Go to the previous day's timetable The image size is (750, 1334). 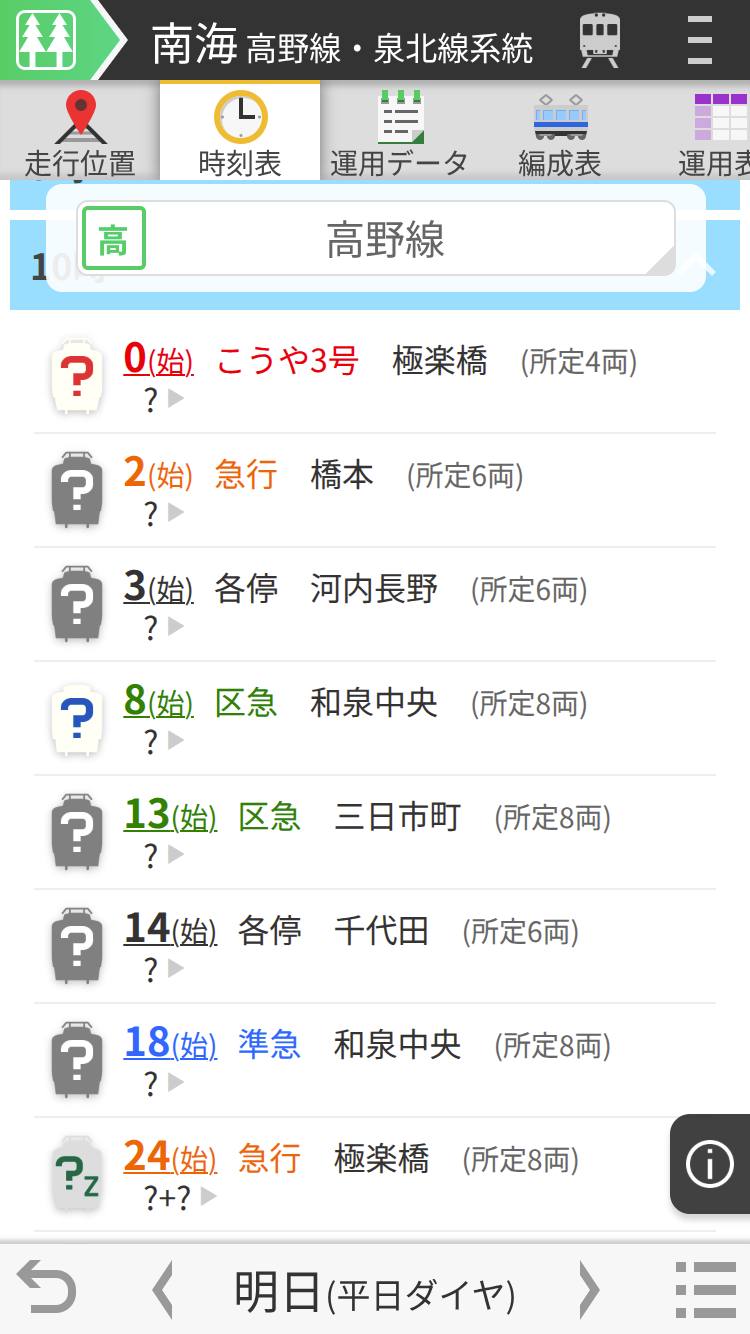tap(163, 1290)
